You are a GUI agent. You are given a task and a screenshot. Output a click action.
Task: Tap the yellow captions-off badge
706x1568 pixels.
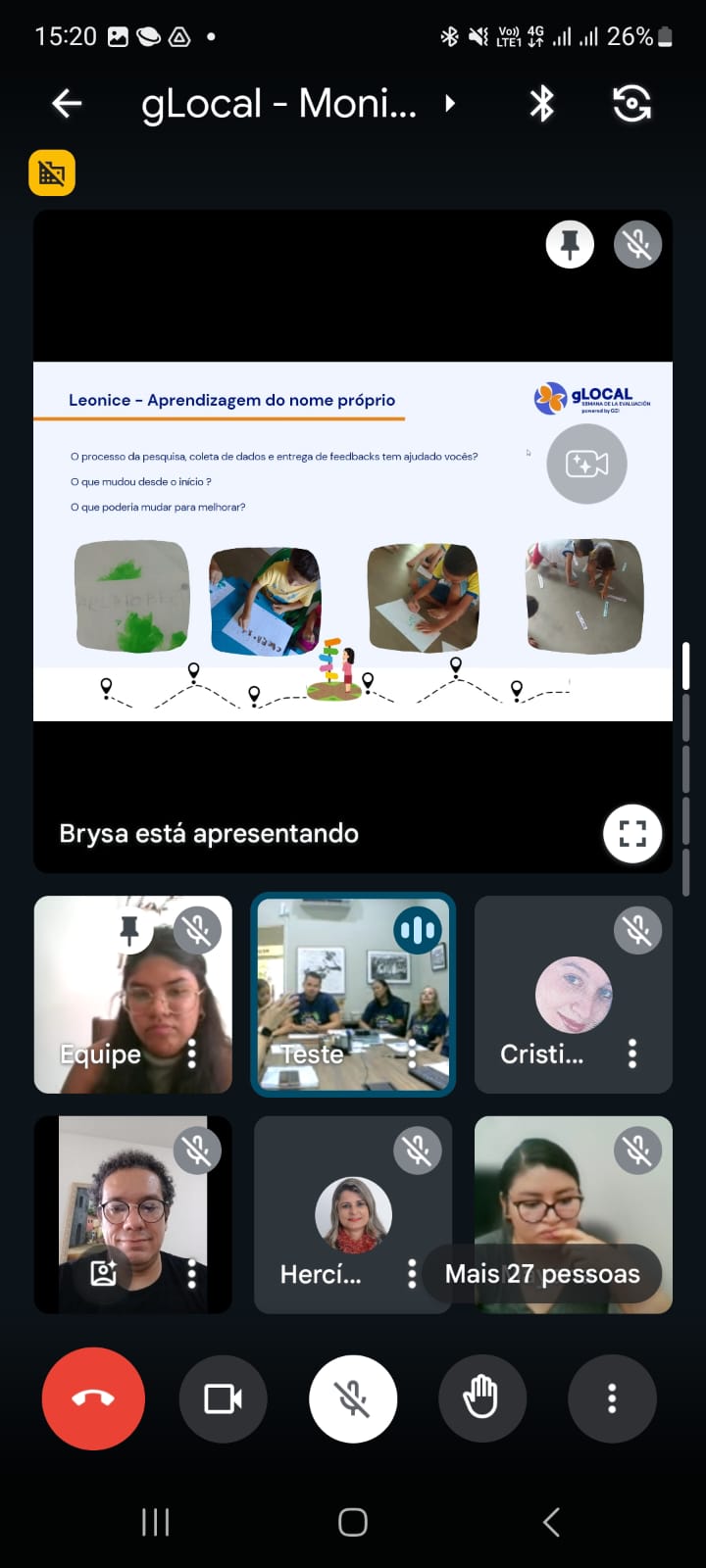pos(52,173)
